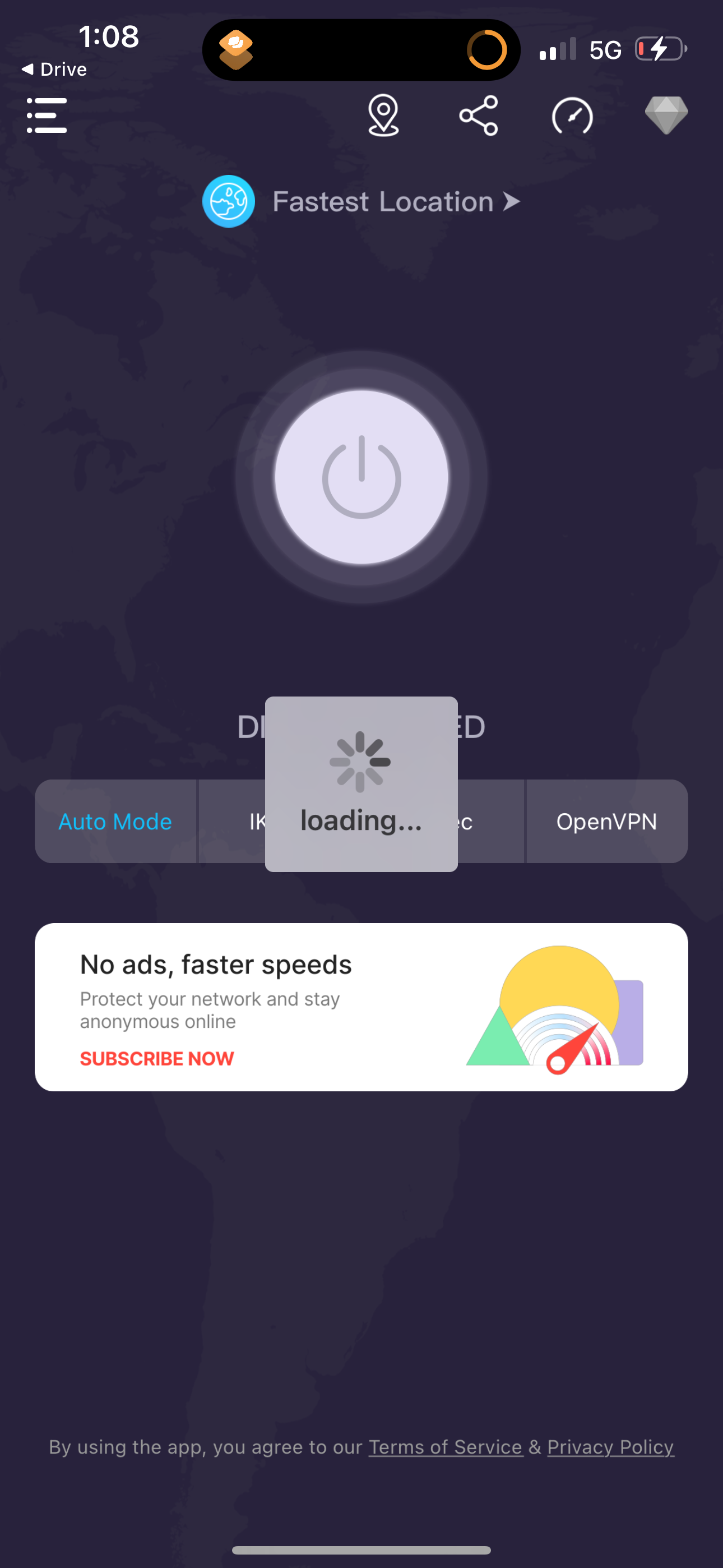Return to Drive via the status bar link
The width and height of the screenshot is (723, 1568).
tap(55, 69)
